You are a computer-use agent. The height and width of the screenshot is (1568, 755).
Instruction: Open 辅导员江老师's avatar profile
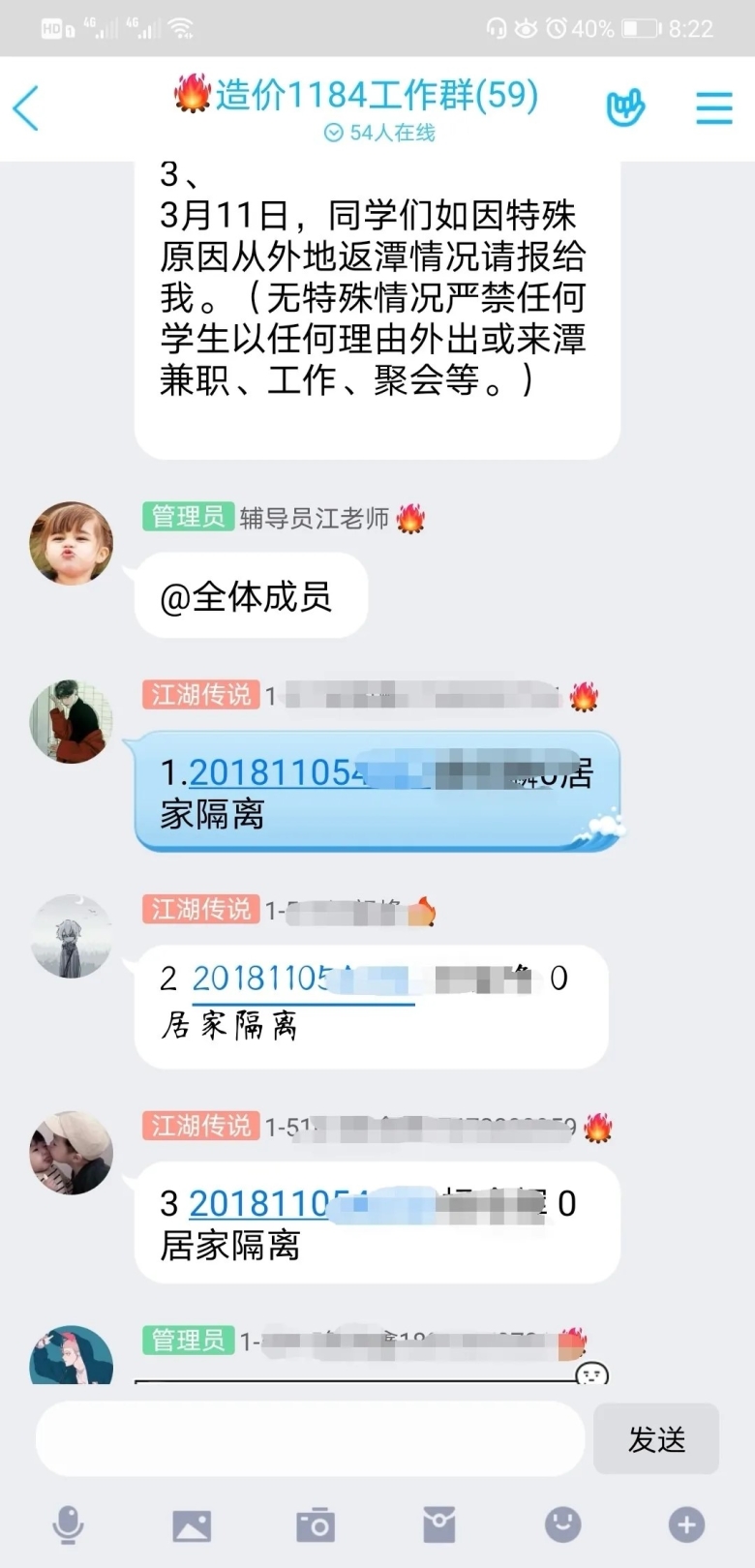pos(71,543)
